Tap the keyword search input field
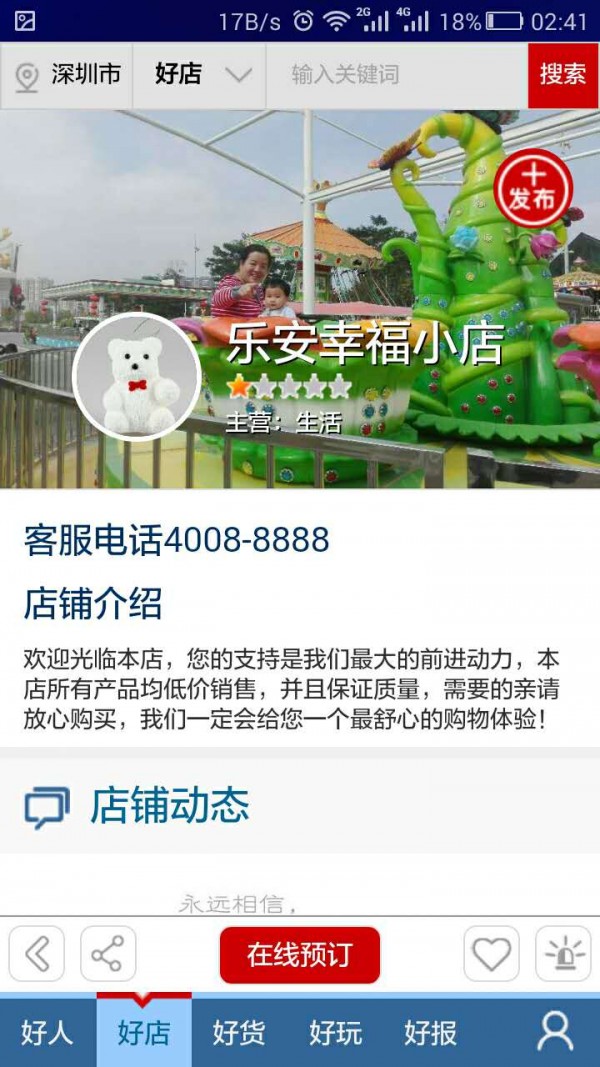This screenshot has width=600, height=1067. pyautogui.click(x=395, y=75)
